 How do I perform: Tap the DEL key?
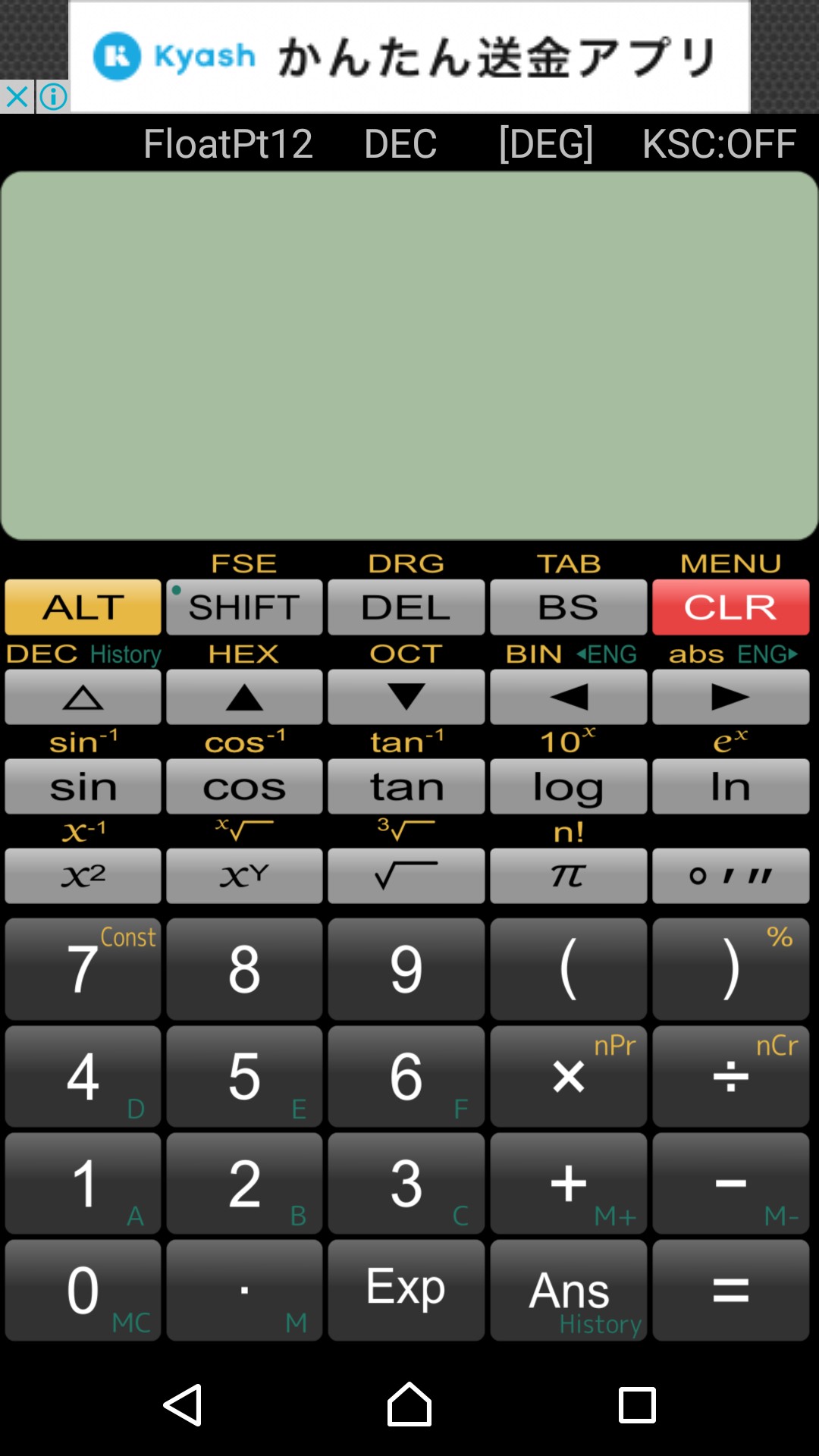[406, 607]
